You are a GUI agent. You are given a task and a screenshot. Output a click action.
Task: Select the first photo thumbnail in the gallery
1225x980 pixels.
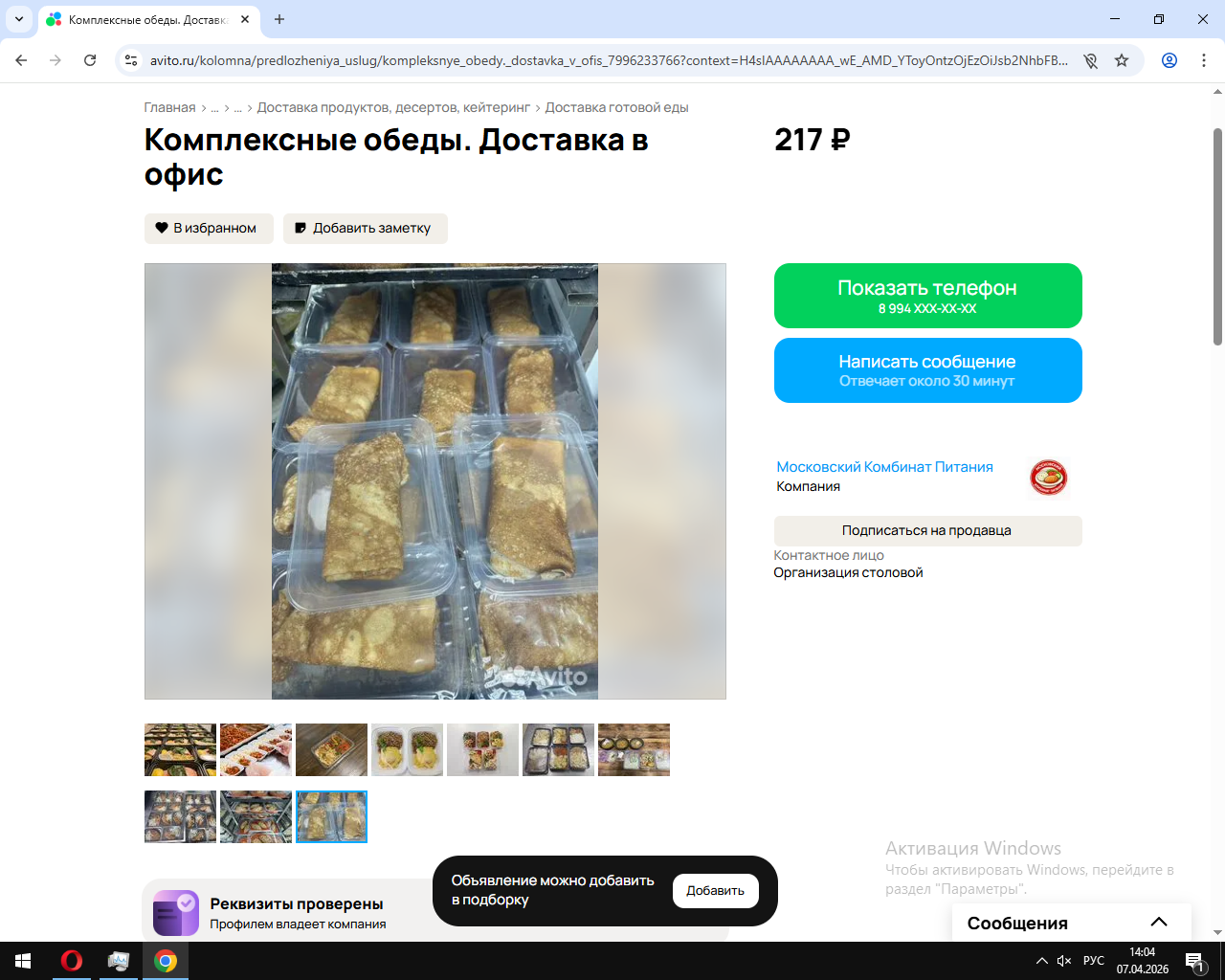180,749
